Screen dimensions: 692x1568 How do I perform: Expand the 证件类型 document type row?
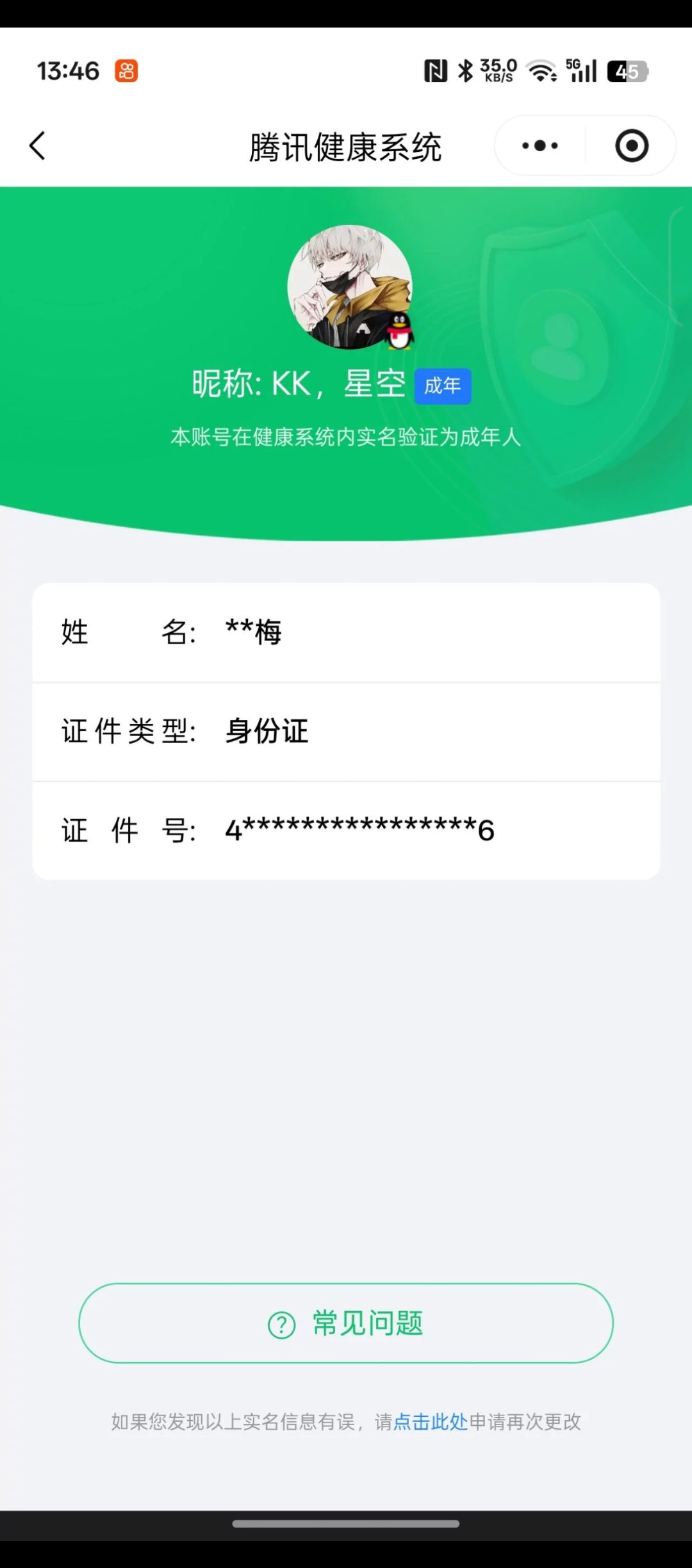(x=346, y=732)
